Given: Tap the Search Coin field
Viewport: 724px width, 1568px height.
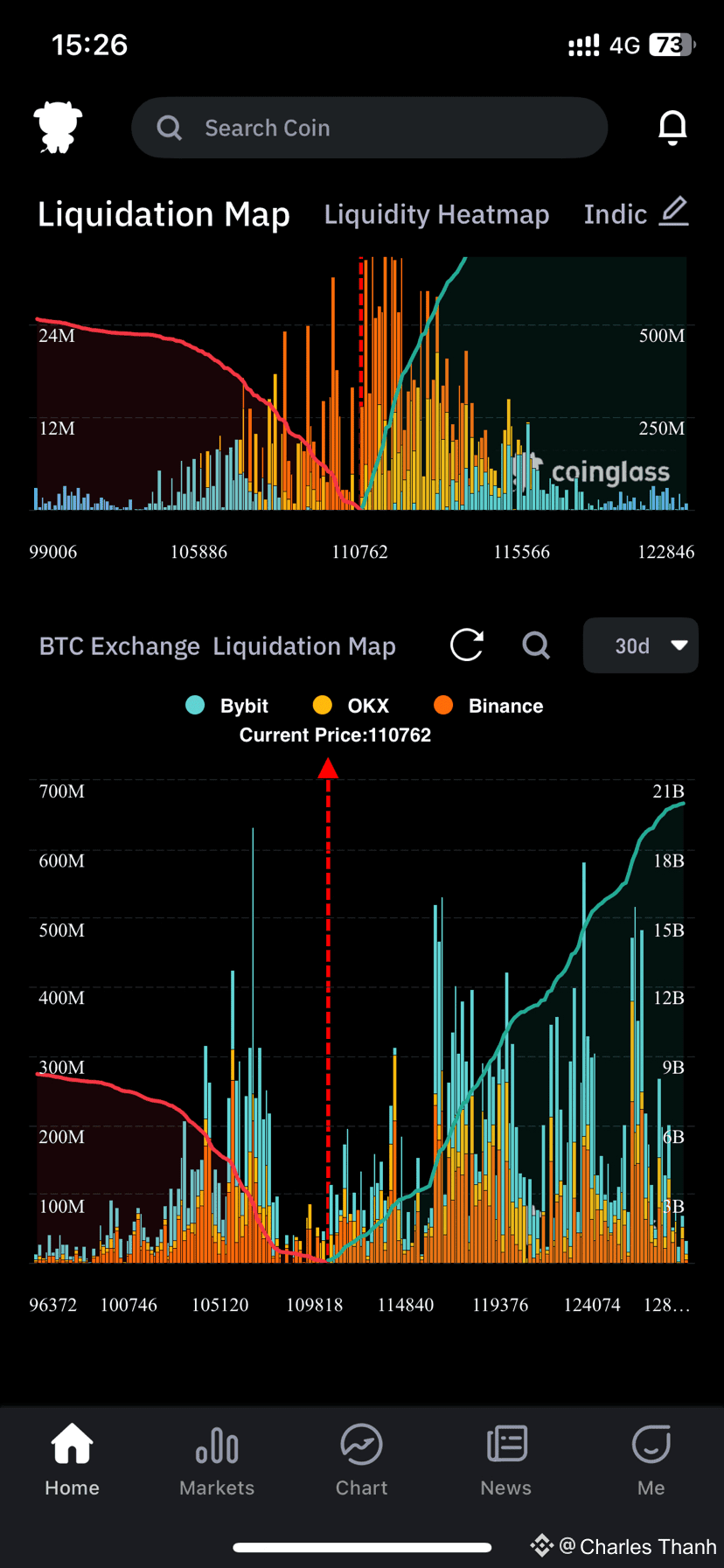Looking at the screenshot, I should tap(369, 128).
